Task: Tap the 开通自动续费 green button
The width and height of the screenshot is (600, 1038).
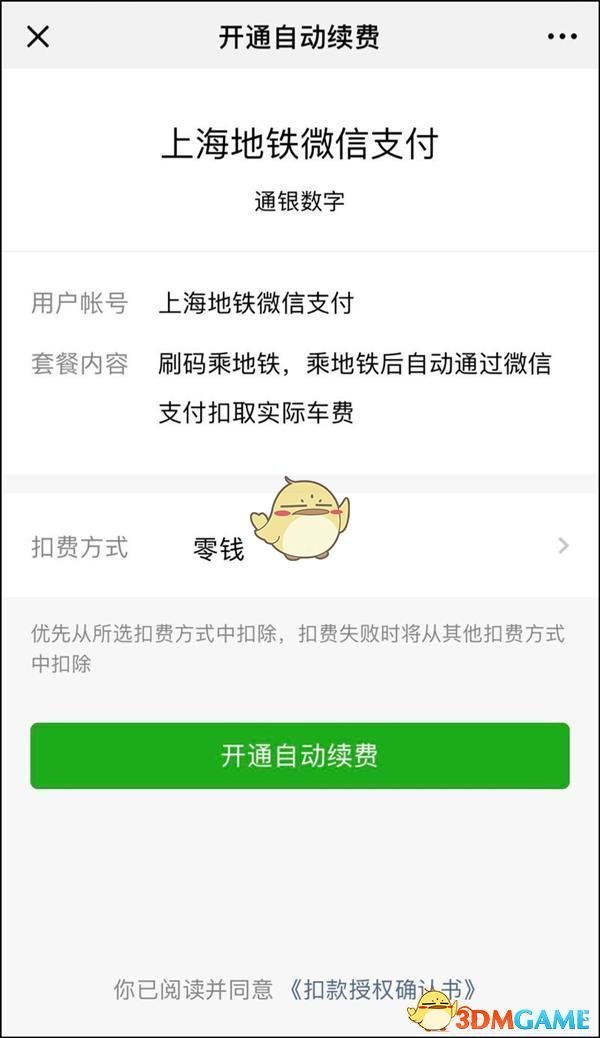Action: [300, 755]
